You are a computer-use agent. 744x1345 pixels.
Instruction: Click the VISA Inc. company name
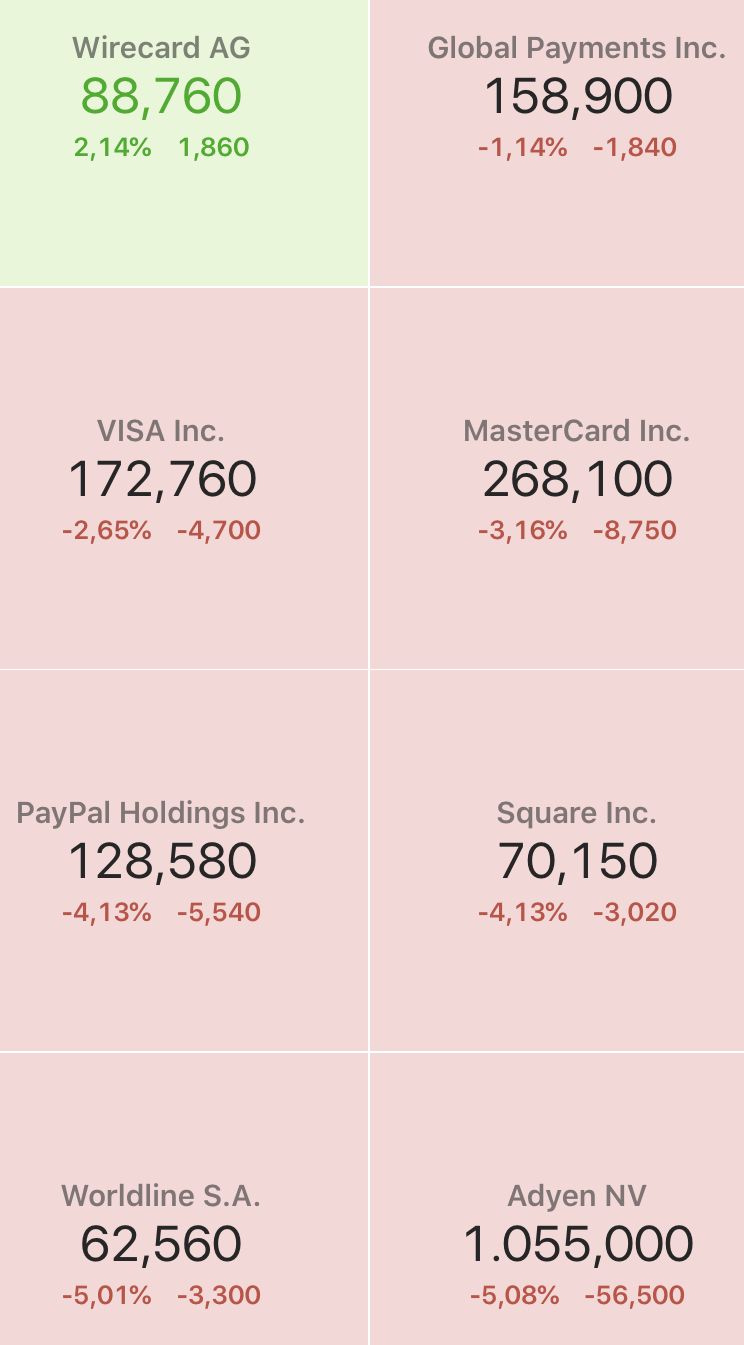160,431
